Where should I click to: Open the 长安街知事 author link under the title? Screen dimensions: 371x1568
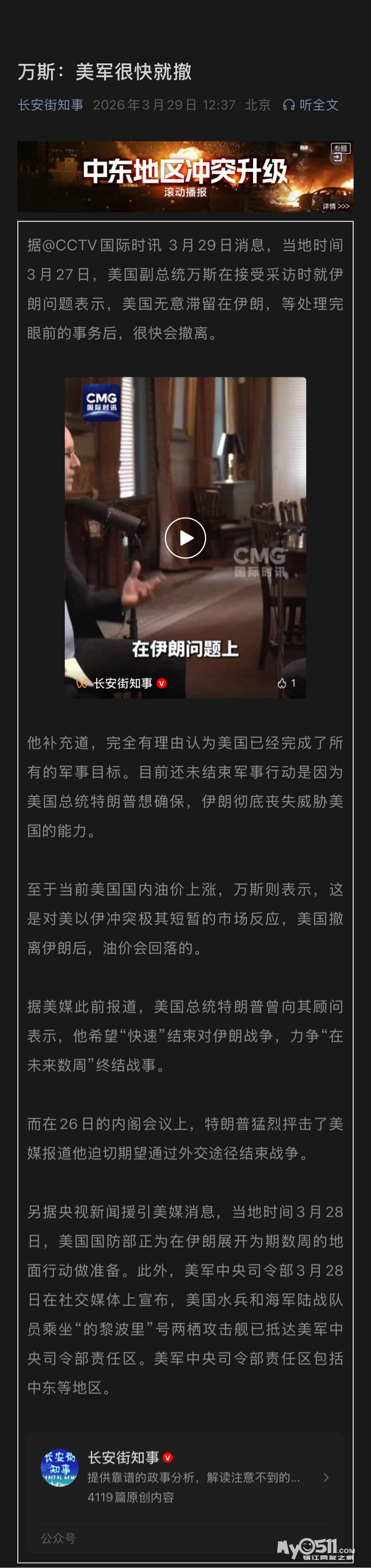click(51, 105)
